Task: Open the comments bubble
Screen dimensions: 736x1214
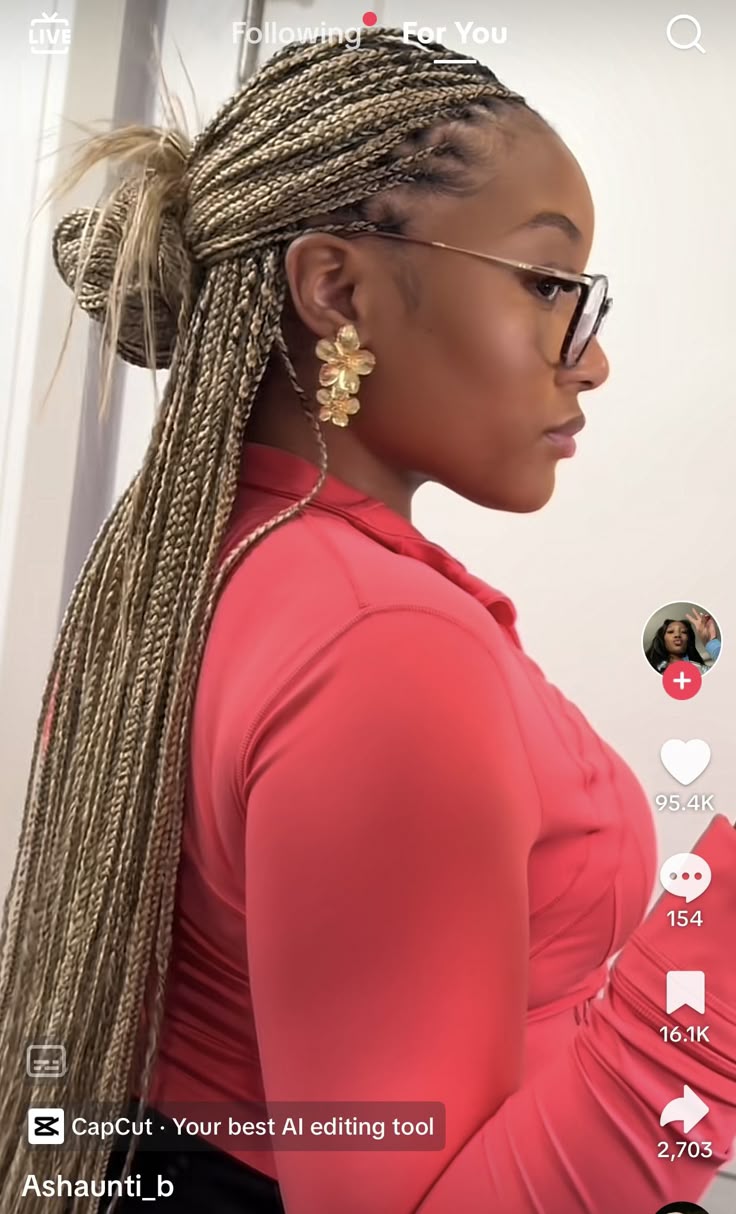Action: pos(685,877)
